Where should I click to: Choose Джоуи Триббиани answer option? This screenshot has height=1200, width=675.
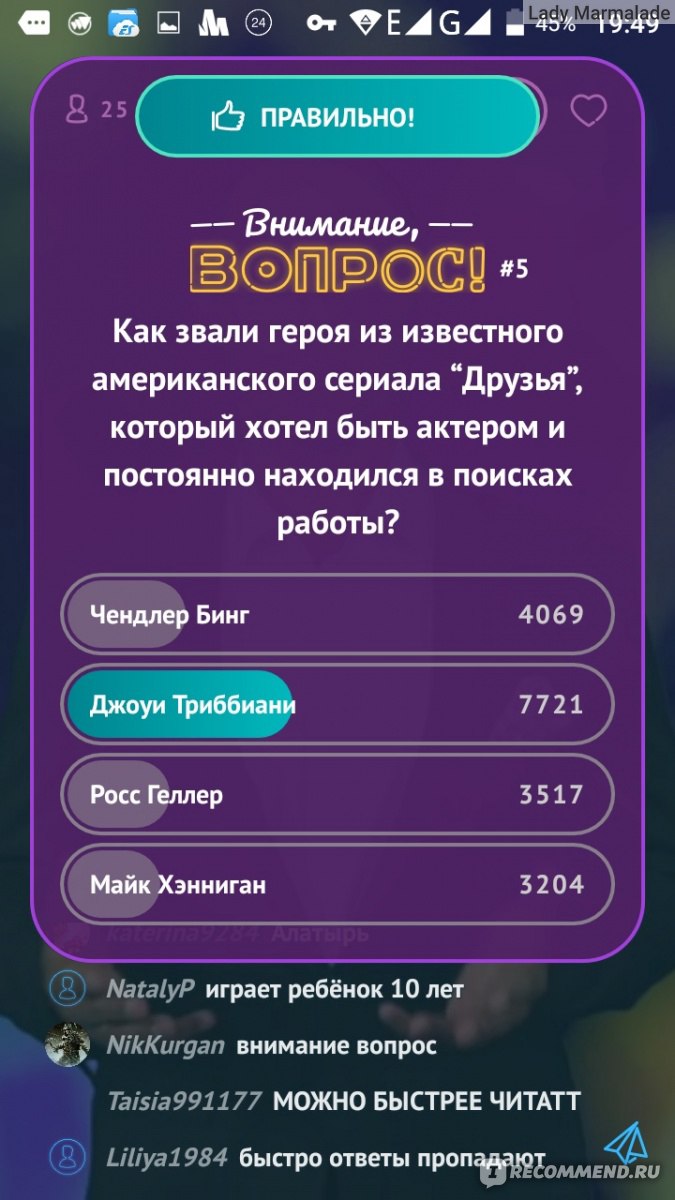(337, 704)
